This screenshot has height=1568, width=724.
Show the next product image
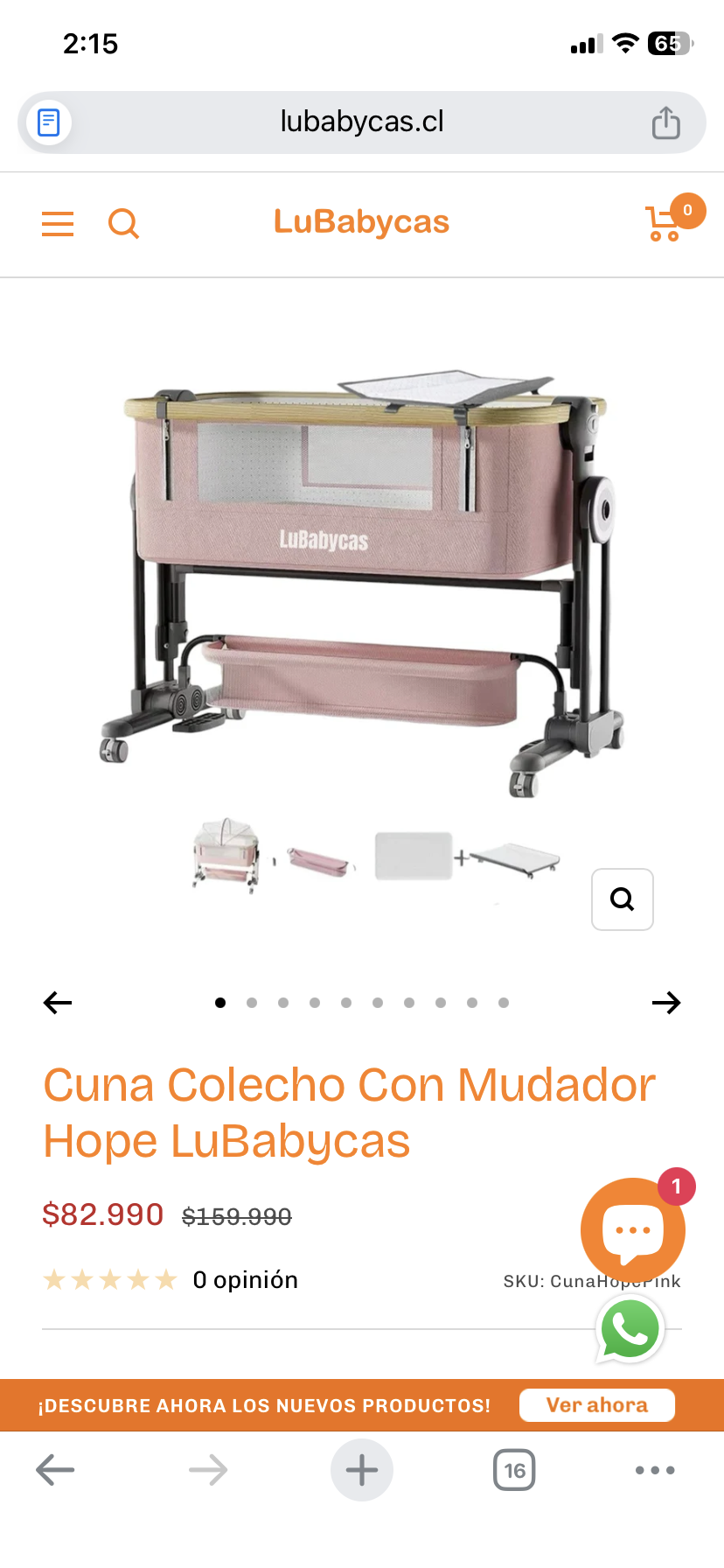665,1003
